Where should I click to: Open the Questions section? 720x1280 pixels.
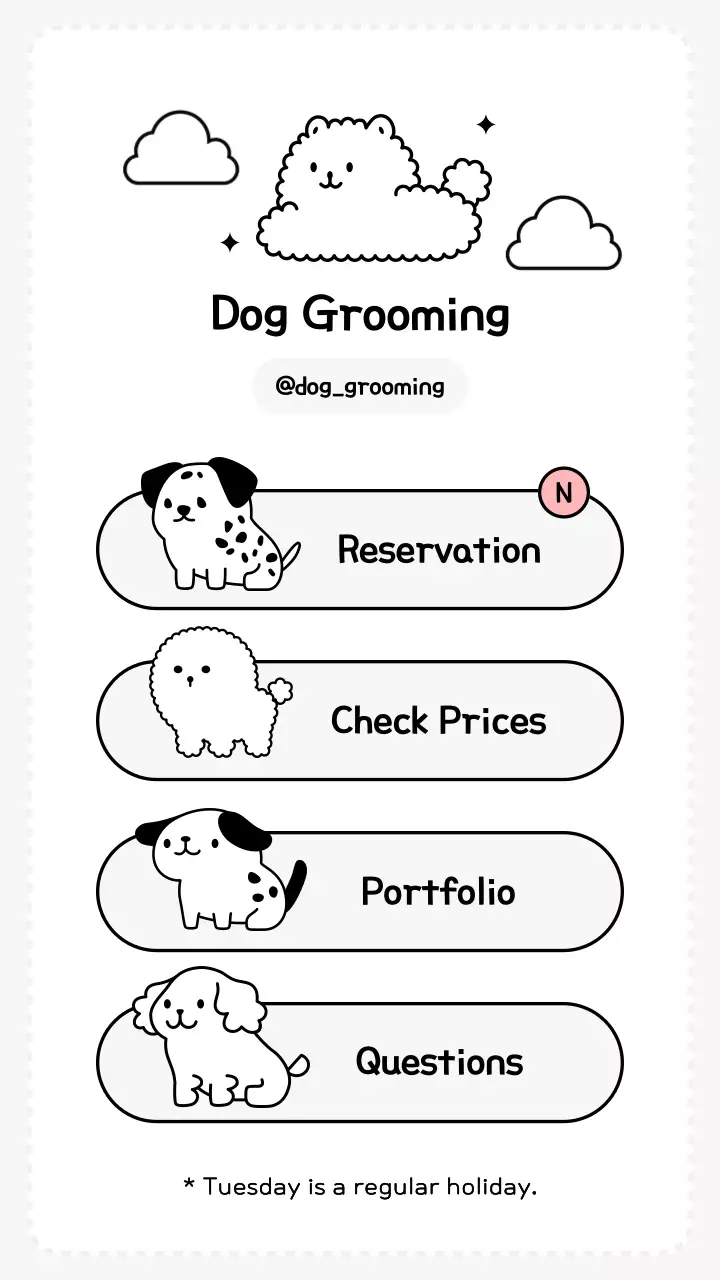click(x=360, y=1062)
